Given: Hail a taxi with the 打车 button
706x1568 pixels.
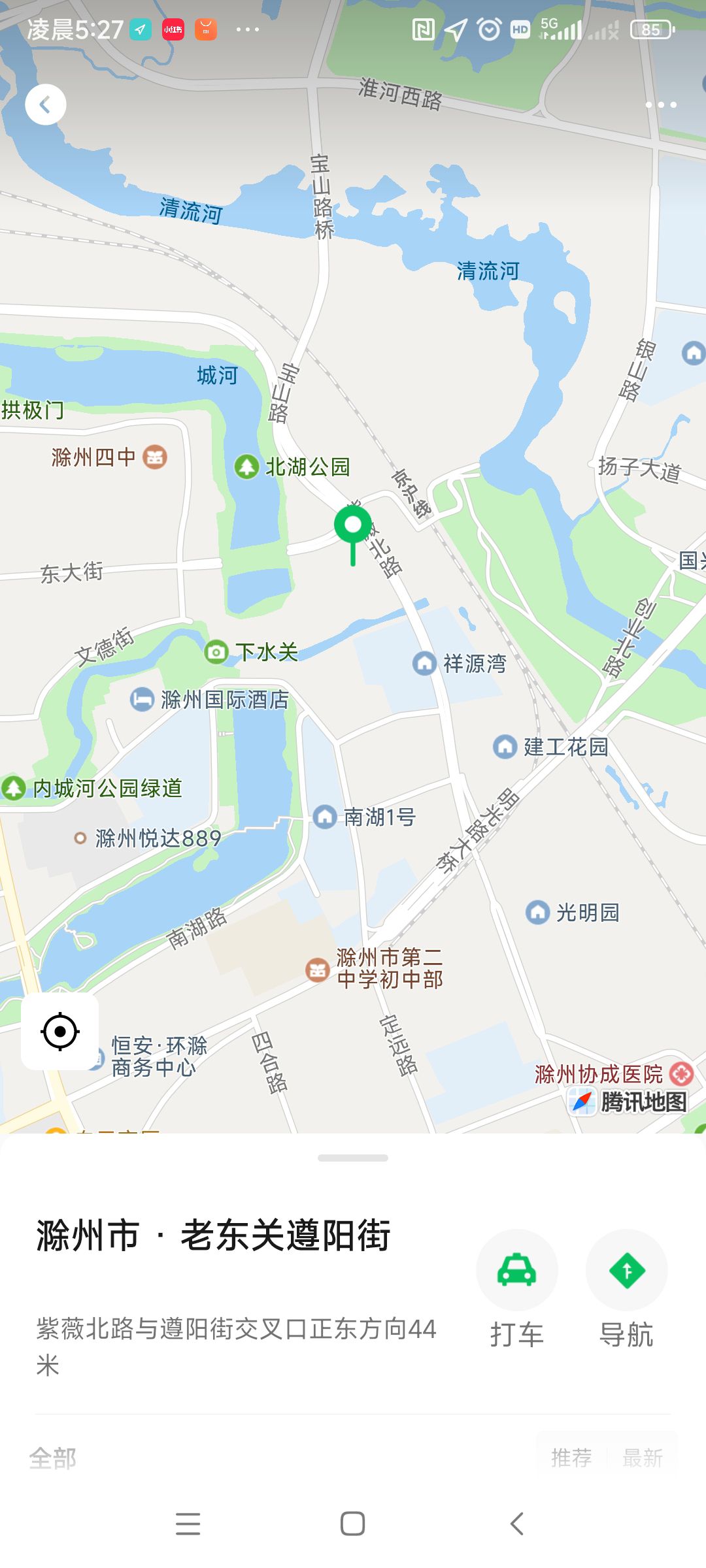Looking at the screenshot, I should pos(517,1271).
